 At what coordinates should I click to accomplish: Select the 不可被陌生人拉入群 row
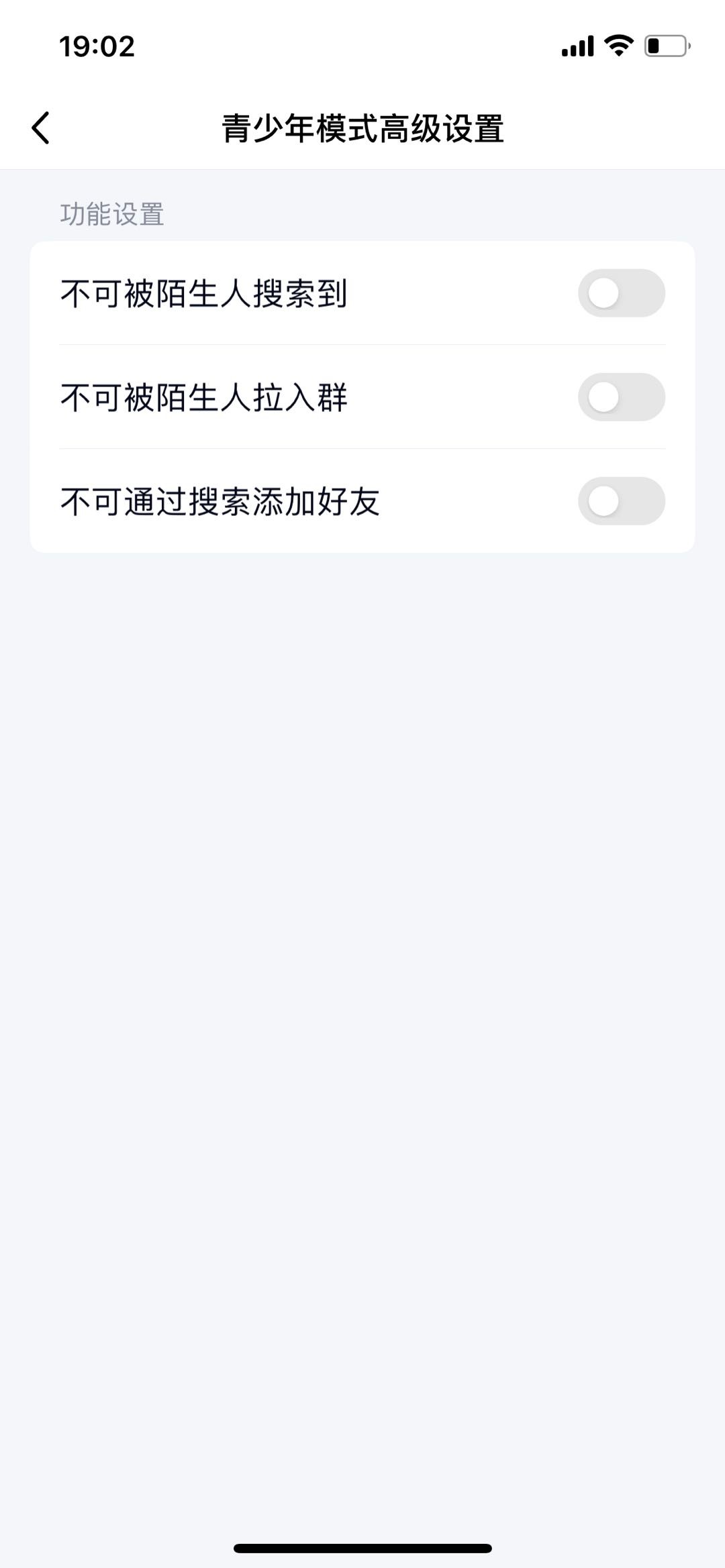(269, 397)
